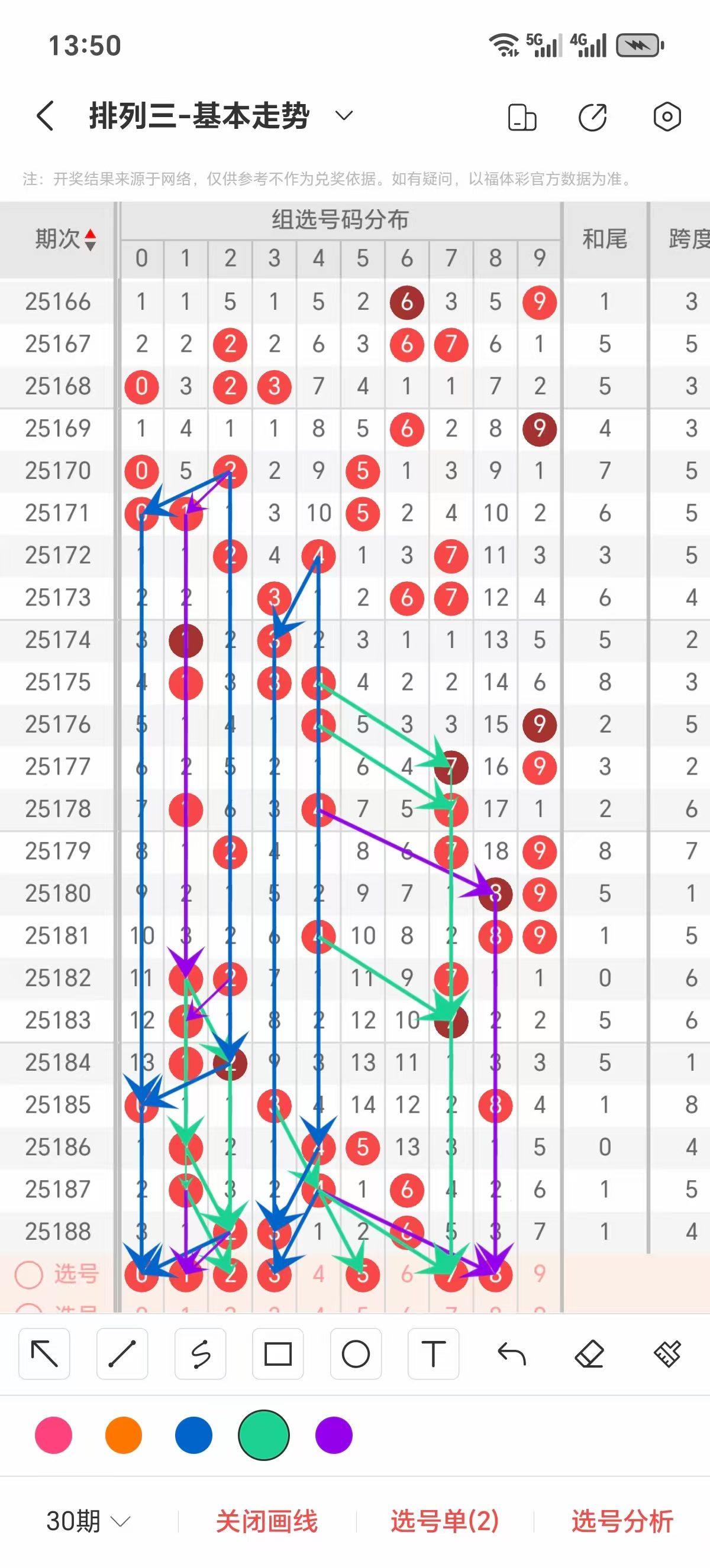Share this trend chart
The height and width of the screenshot is (1568, 710).
592,117
